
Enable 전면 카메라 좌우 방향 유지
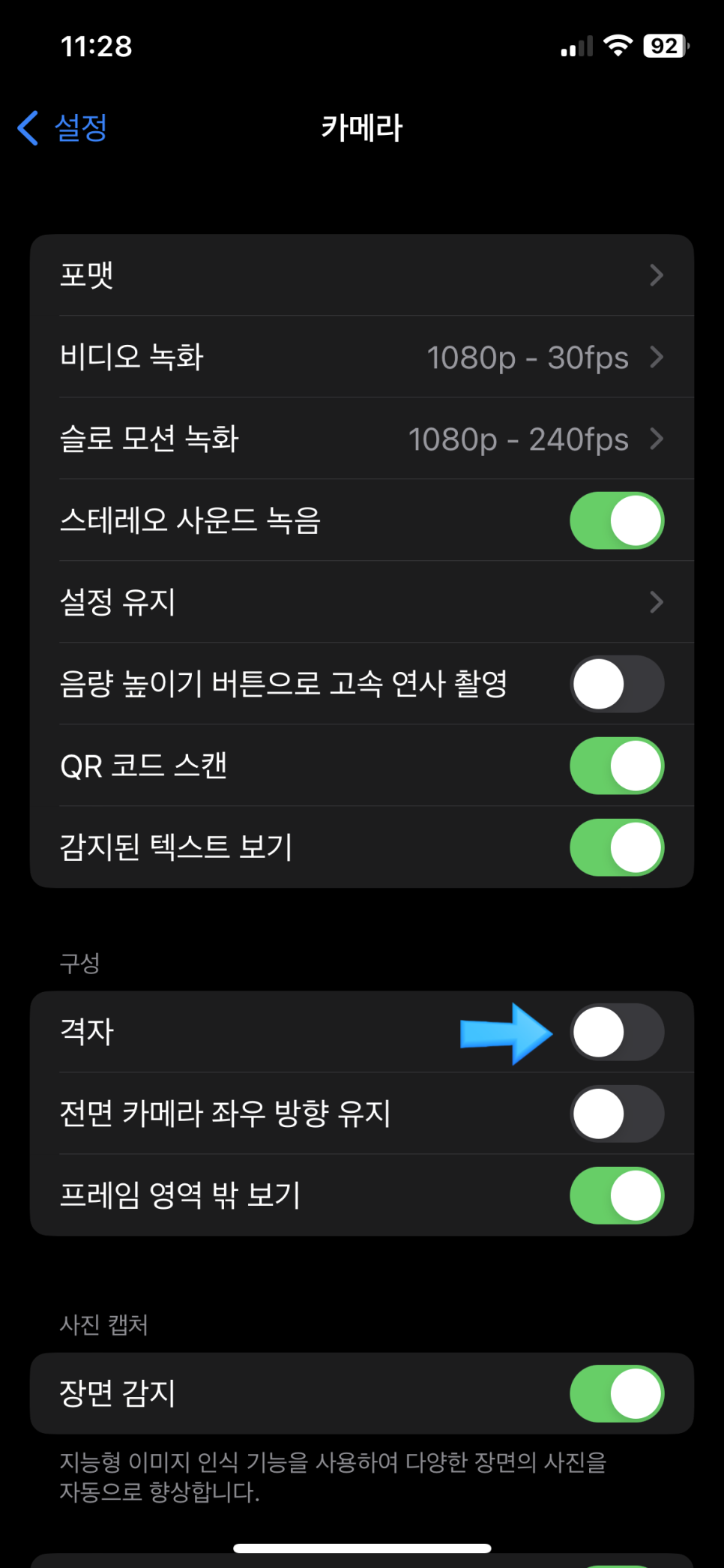617,1114
